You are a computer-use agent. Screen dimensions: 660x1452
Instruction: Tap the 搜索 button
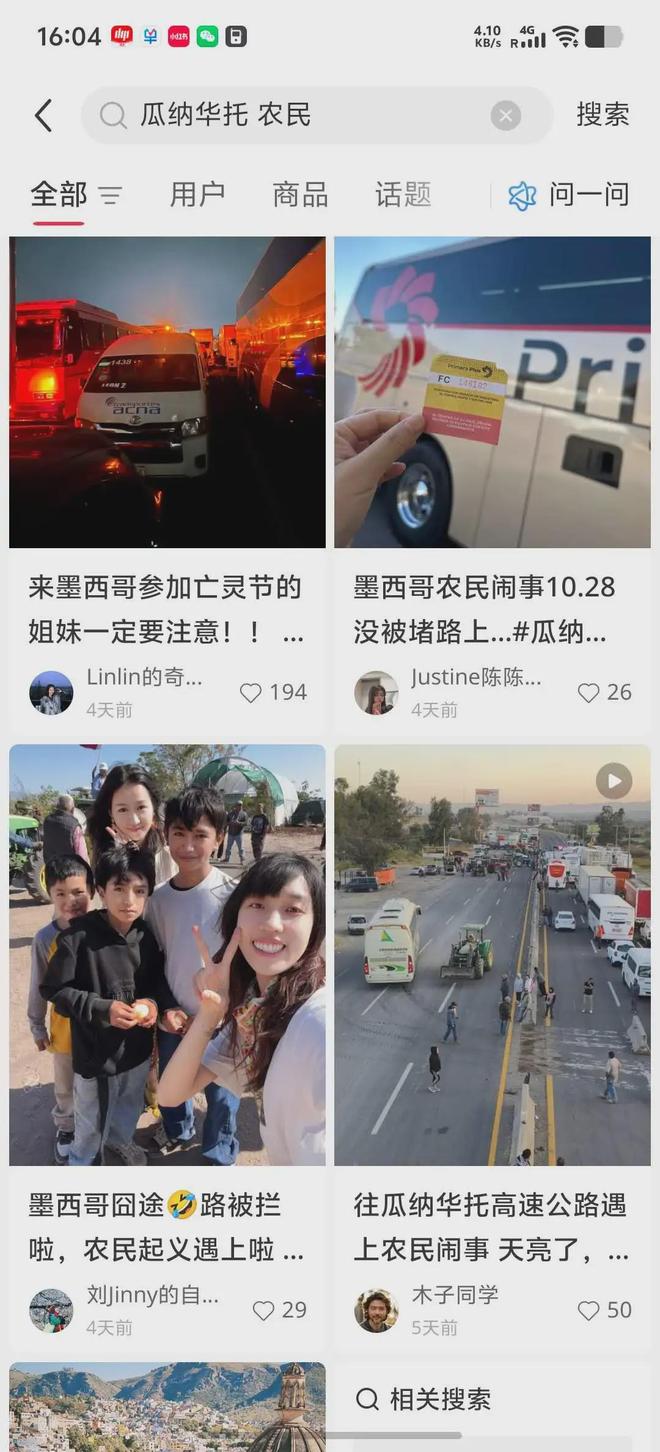click(x=602, y=115)
